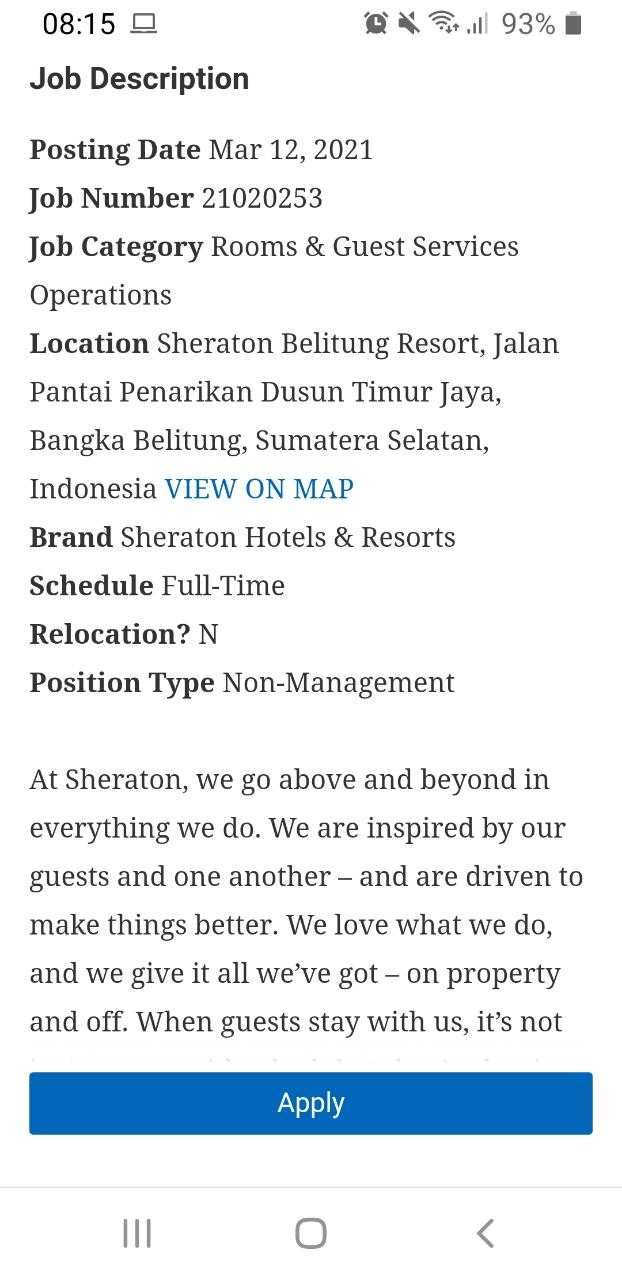Go back using the system back button
This screenshot has height=1280, width=622.
pyautogui.click(x=485, y=1233)
